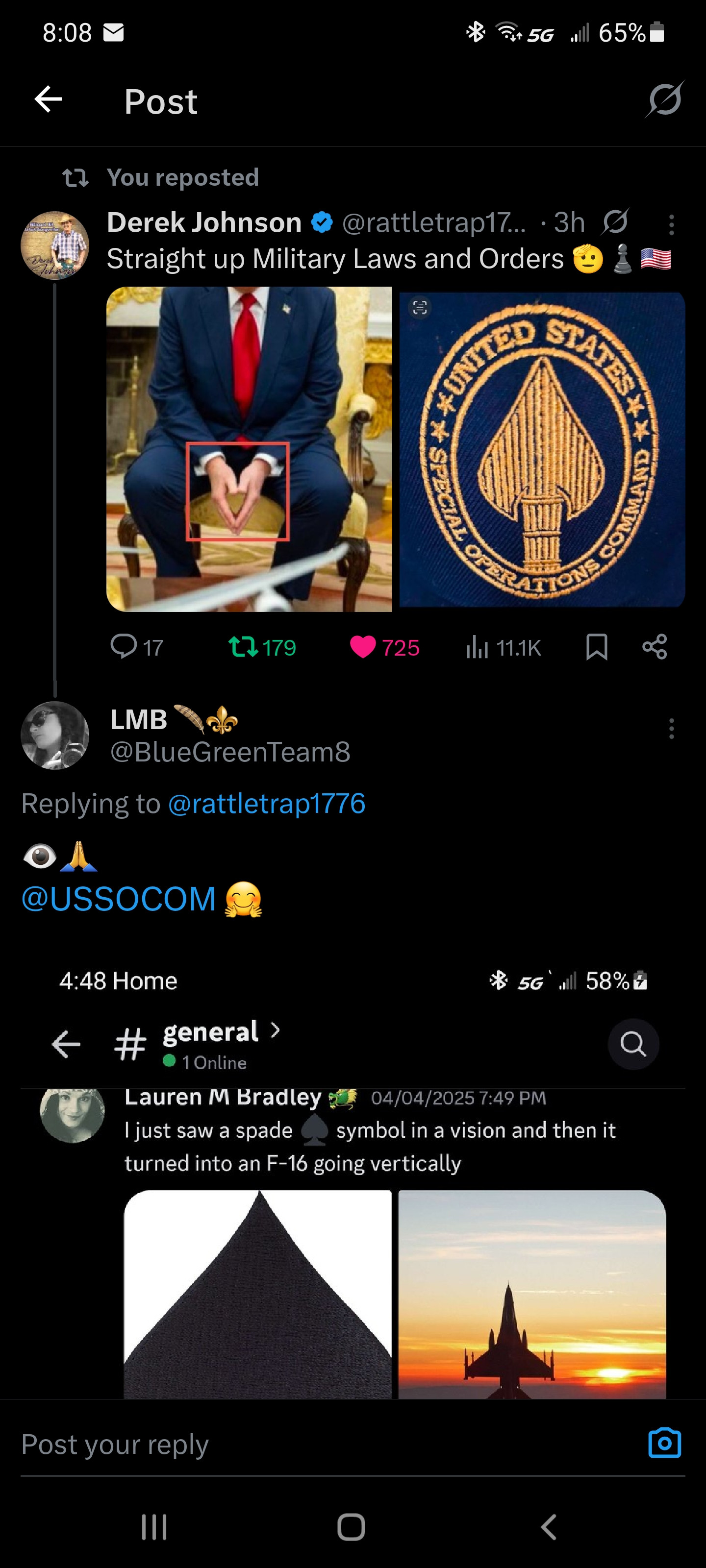This screenshot has width=706, height=1568.
Task: Open the Special Operations Command patch image
Action: click(542, 449)
